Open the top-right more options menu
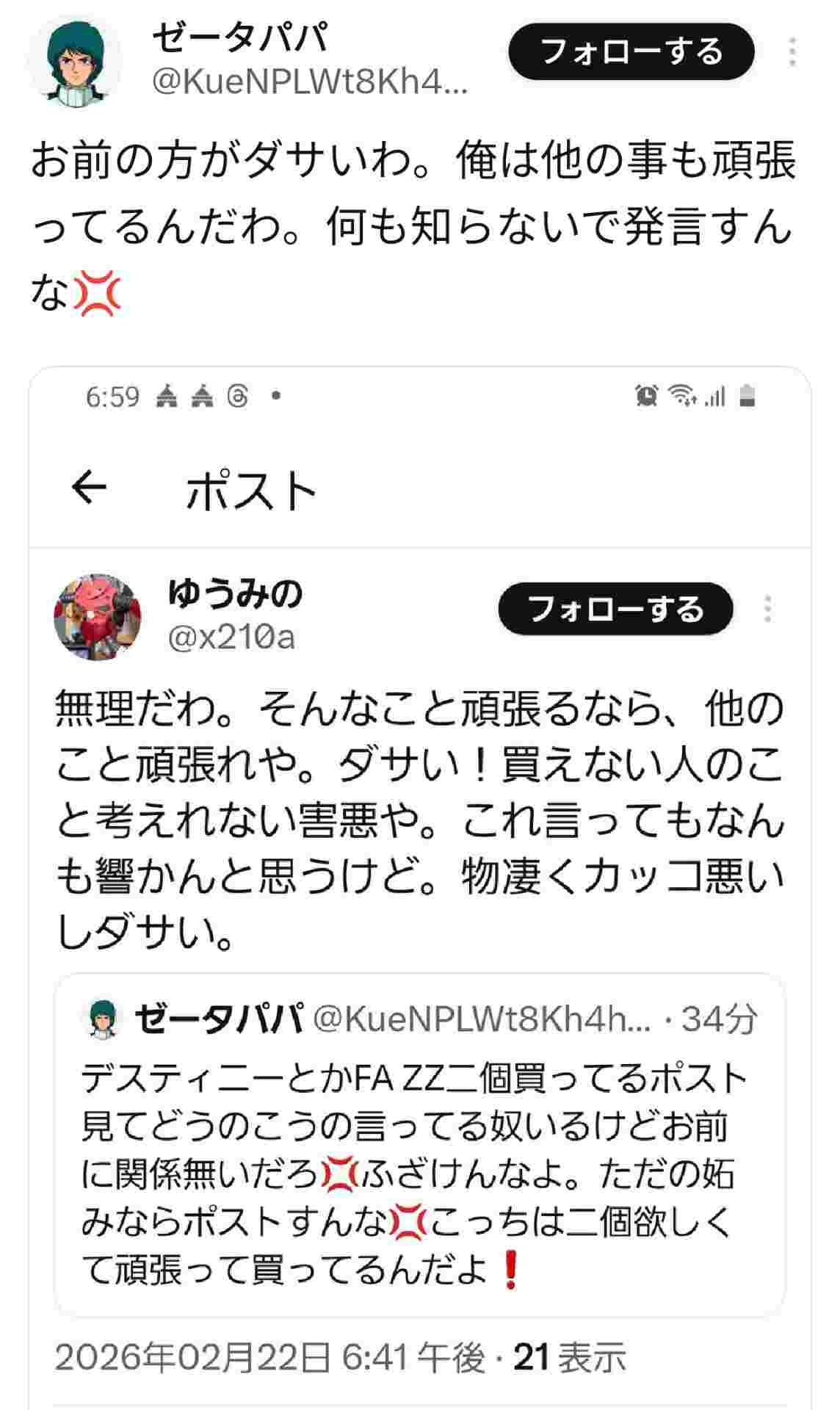Screen dimensions: 840x1410 coord(793,51)
